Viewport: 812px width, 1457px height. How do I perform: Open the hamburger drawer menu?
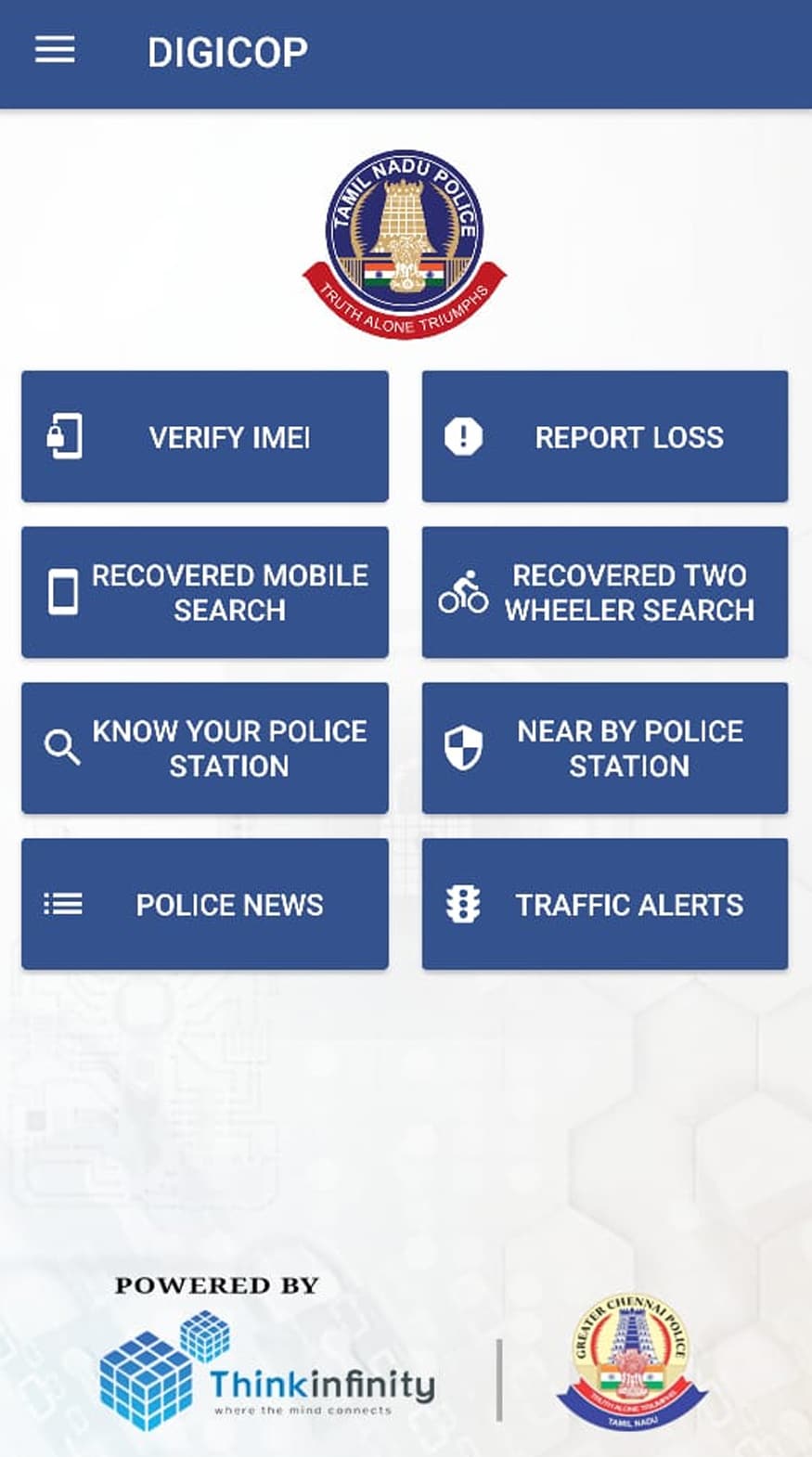pyautogui.click(x=55, y=50)
